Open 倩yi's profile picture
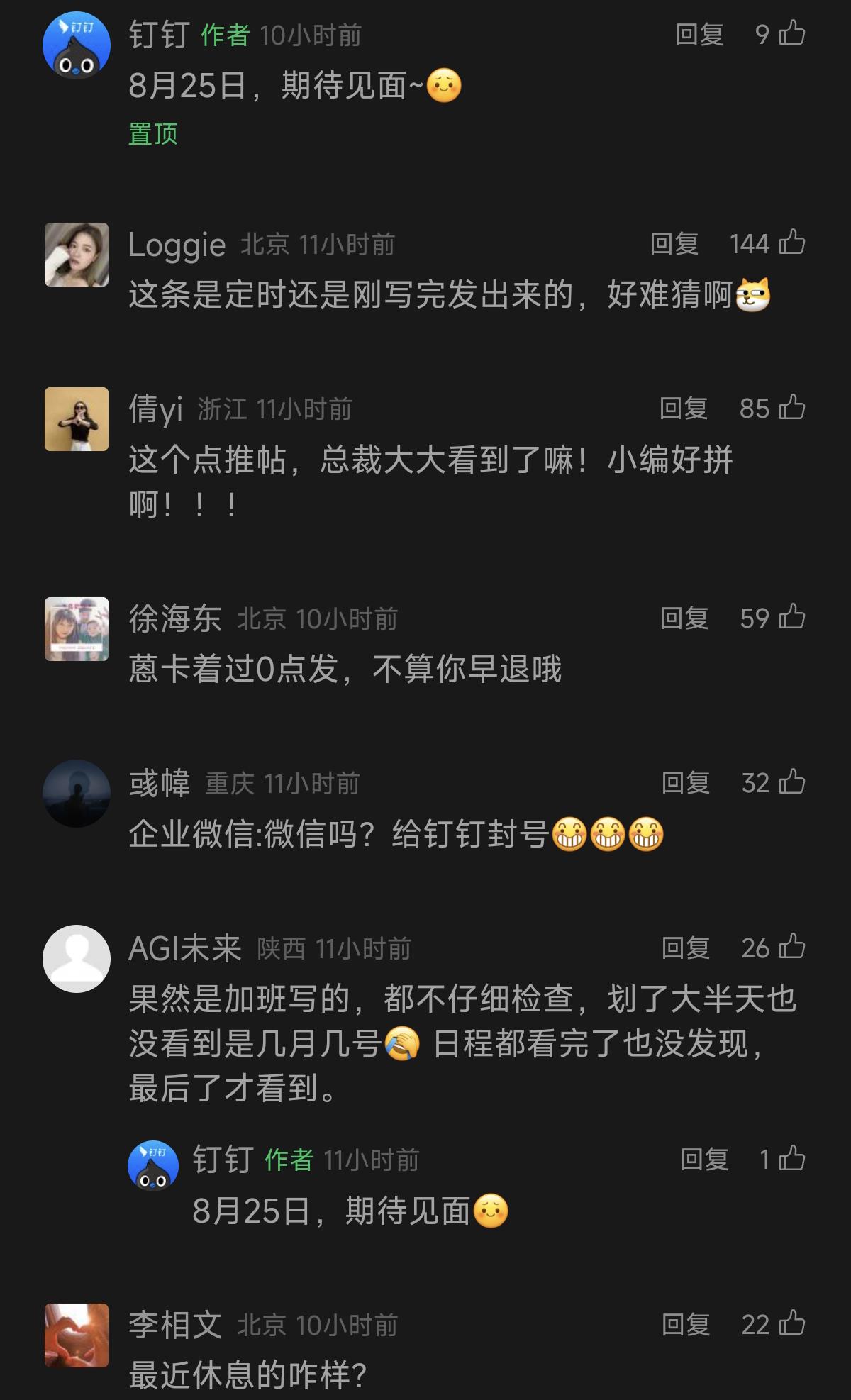 [77, 419]
